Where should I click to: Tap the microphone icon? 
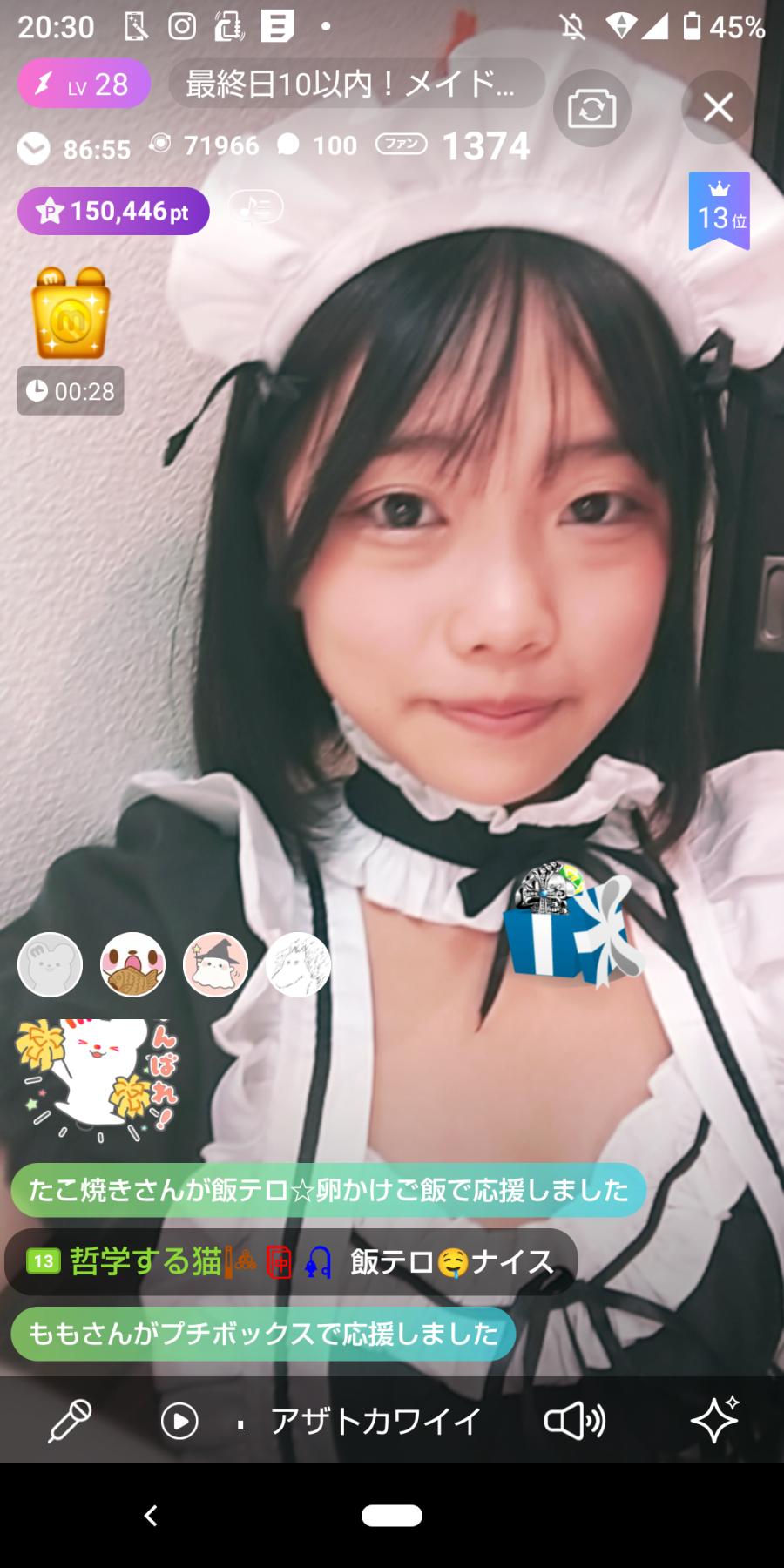tap(70, 1421)
